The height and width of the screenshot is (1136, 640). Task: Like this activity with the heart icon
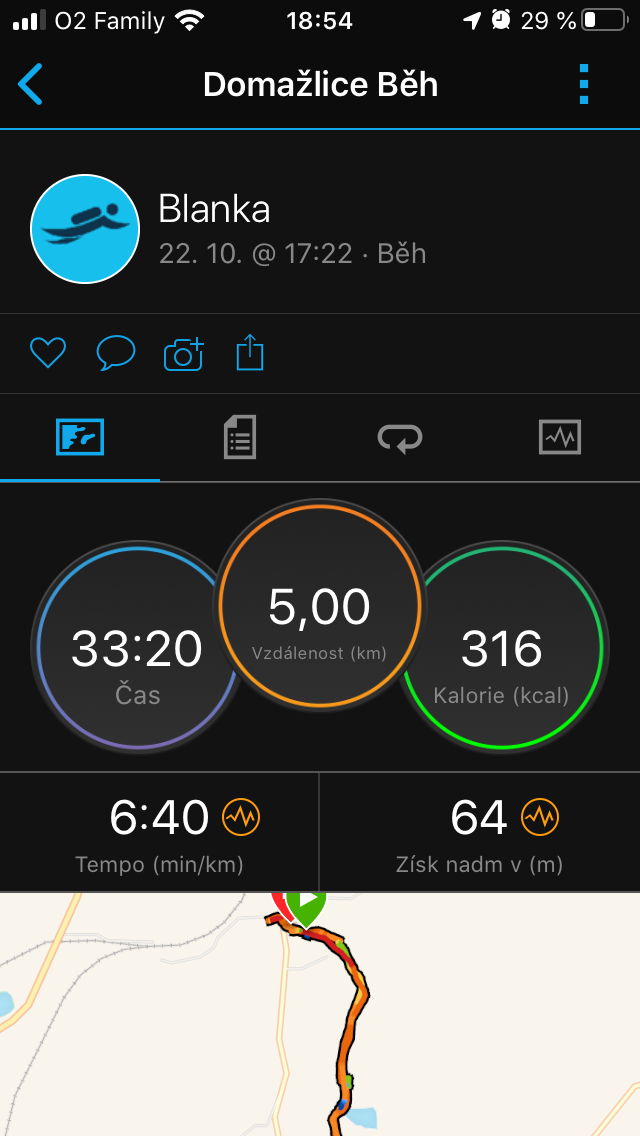pos(48,354)
